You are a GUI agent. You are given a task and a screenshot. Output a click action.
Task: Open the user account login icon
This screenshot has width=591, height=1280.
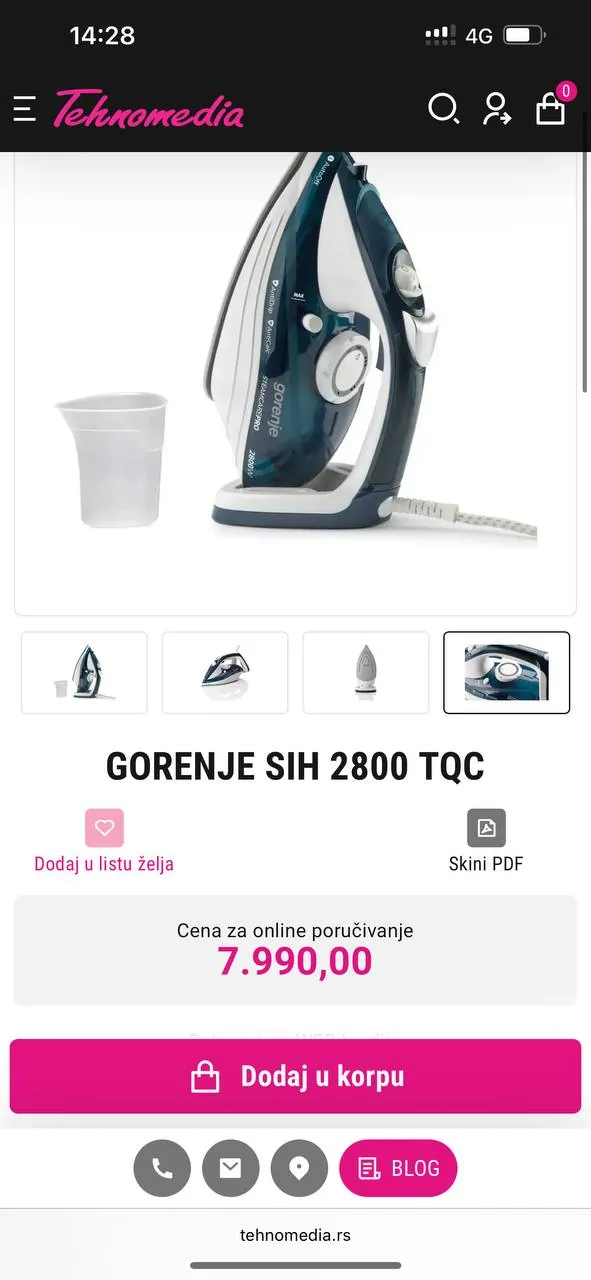(x=497, y=108)
